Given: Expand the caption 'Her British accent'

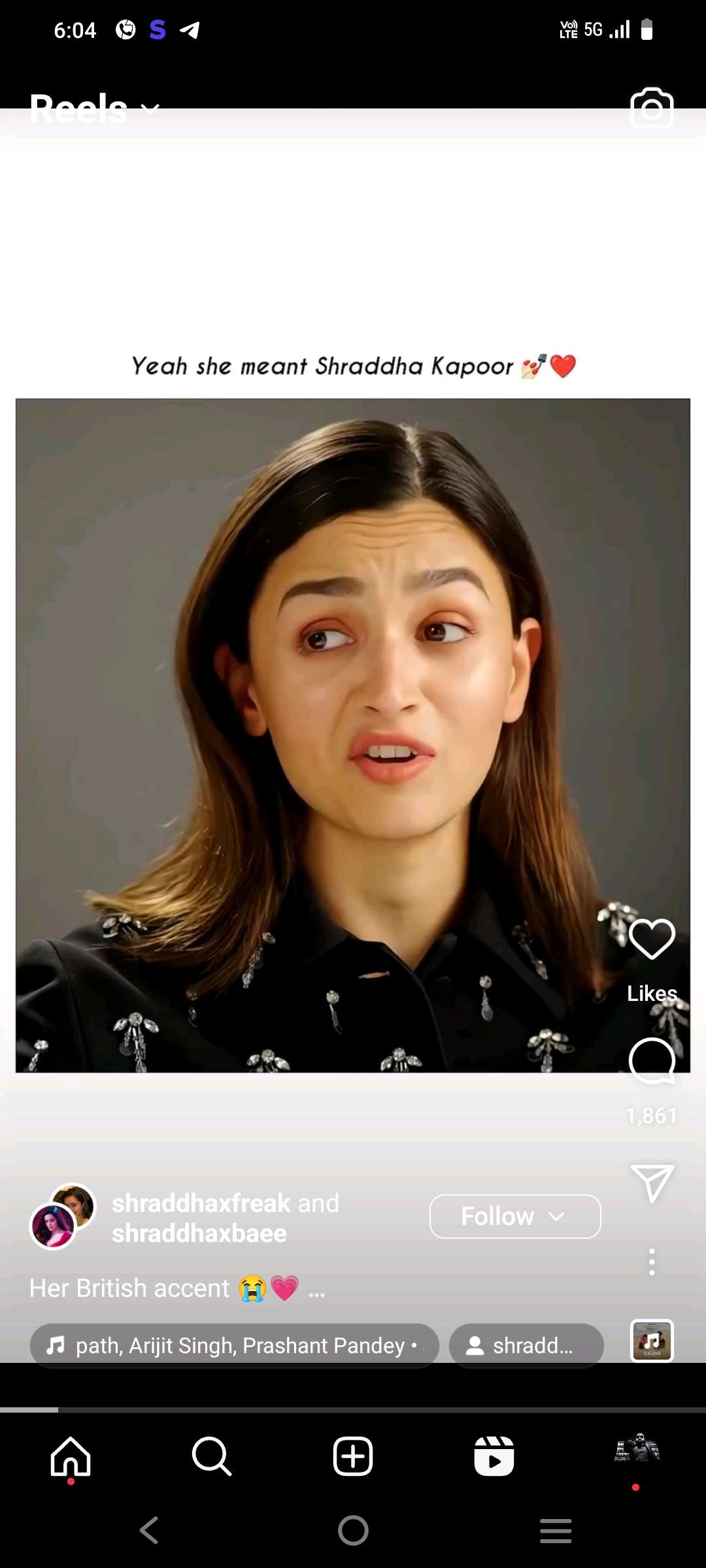Looking at the screenshot, I should point(316,1290).
